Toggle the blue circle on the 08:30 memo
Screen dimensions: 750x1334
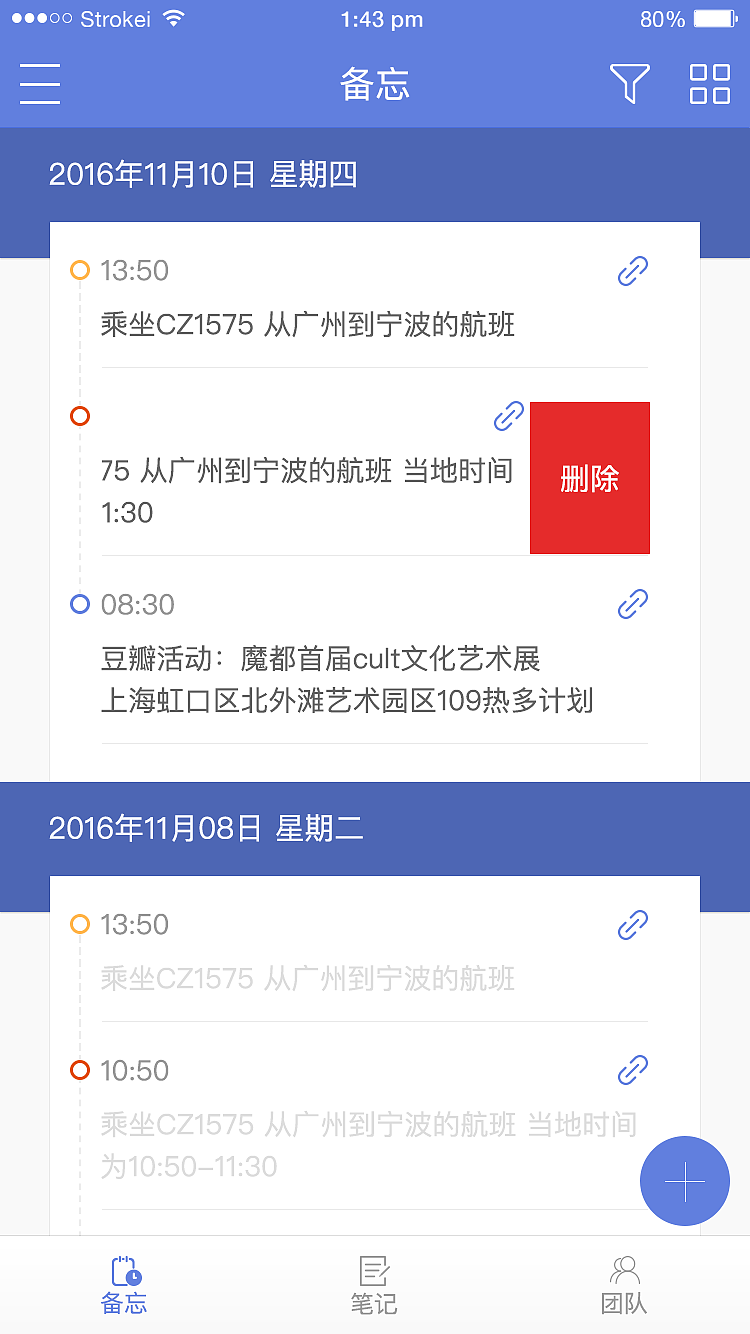80,603
